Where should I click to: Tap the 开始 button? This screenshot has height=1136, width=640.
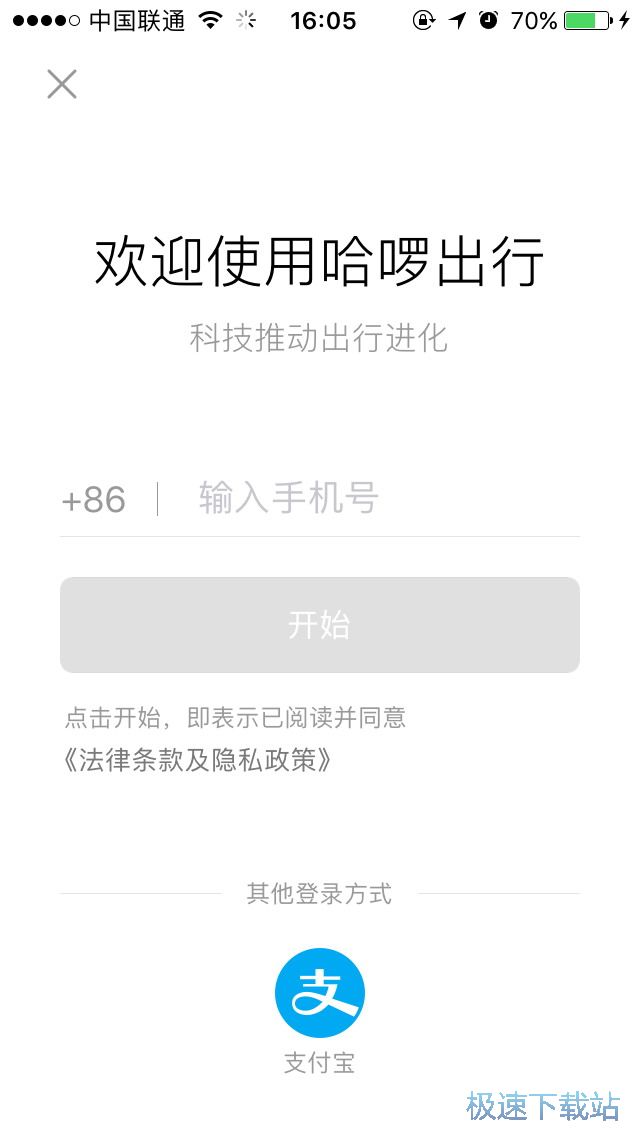[x=320, y=625]
